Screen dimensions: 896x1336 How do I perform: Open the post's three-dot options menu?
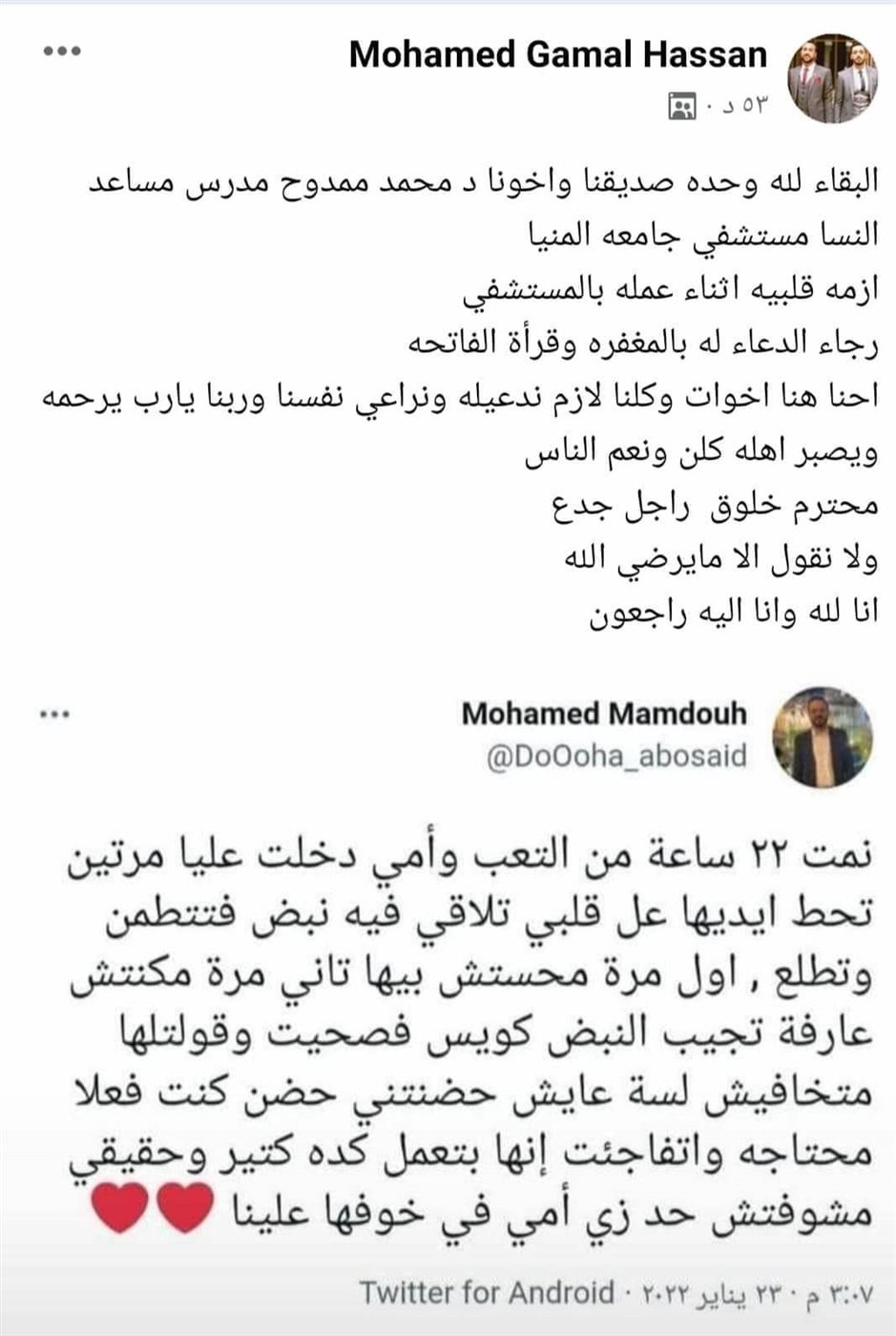[62, 52]
